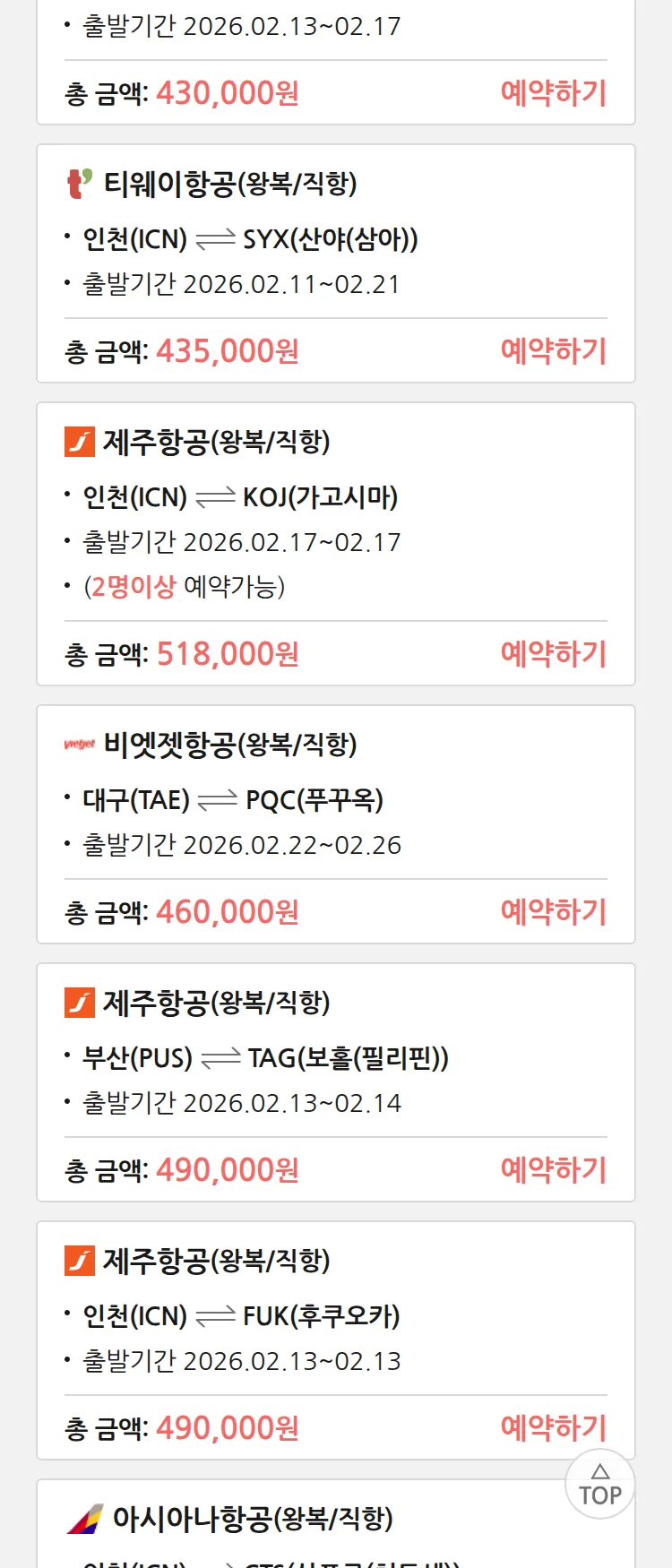Reserve the 제주항공 부산–TAG 보홀 flight
The image size is (672, 1568).
pos(553,1170)
